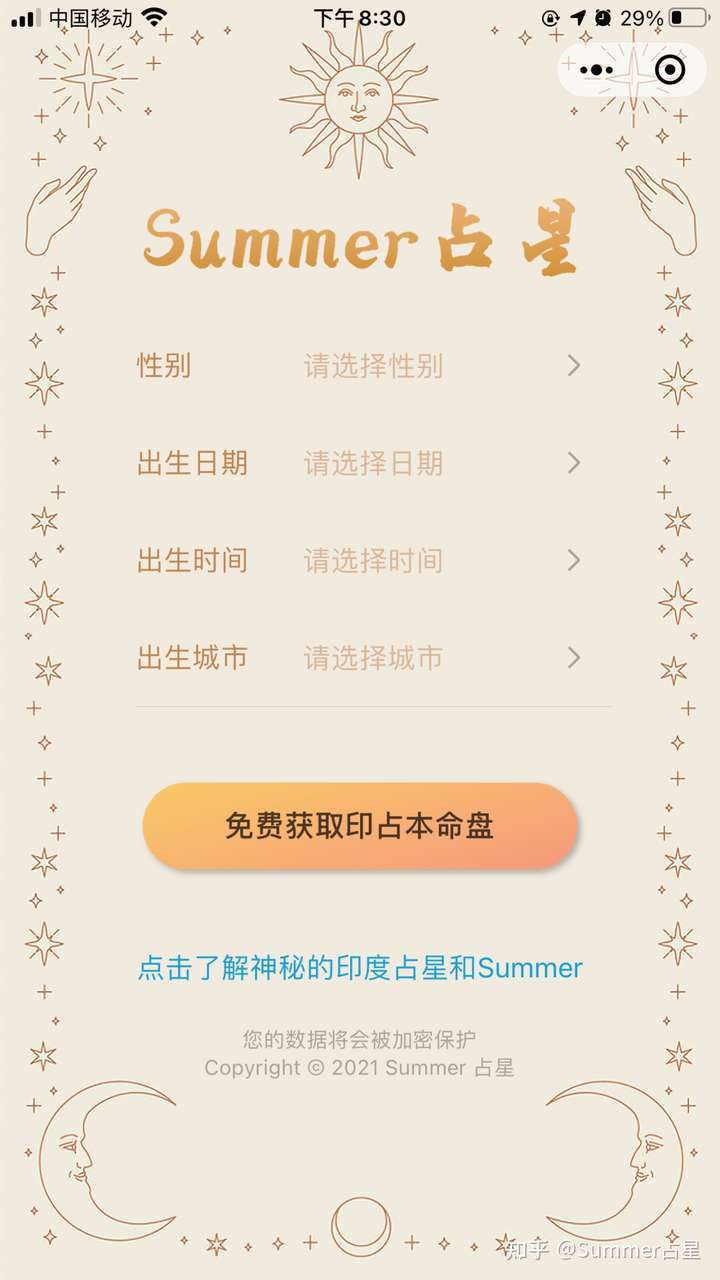Pick a birth time in the 出生时间 row
Screen dimensions: 720x1280
coord(373,560)
